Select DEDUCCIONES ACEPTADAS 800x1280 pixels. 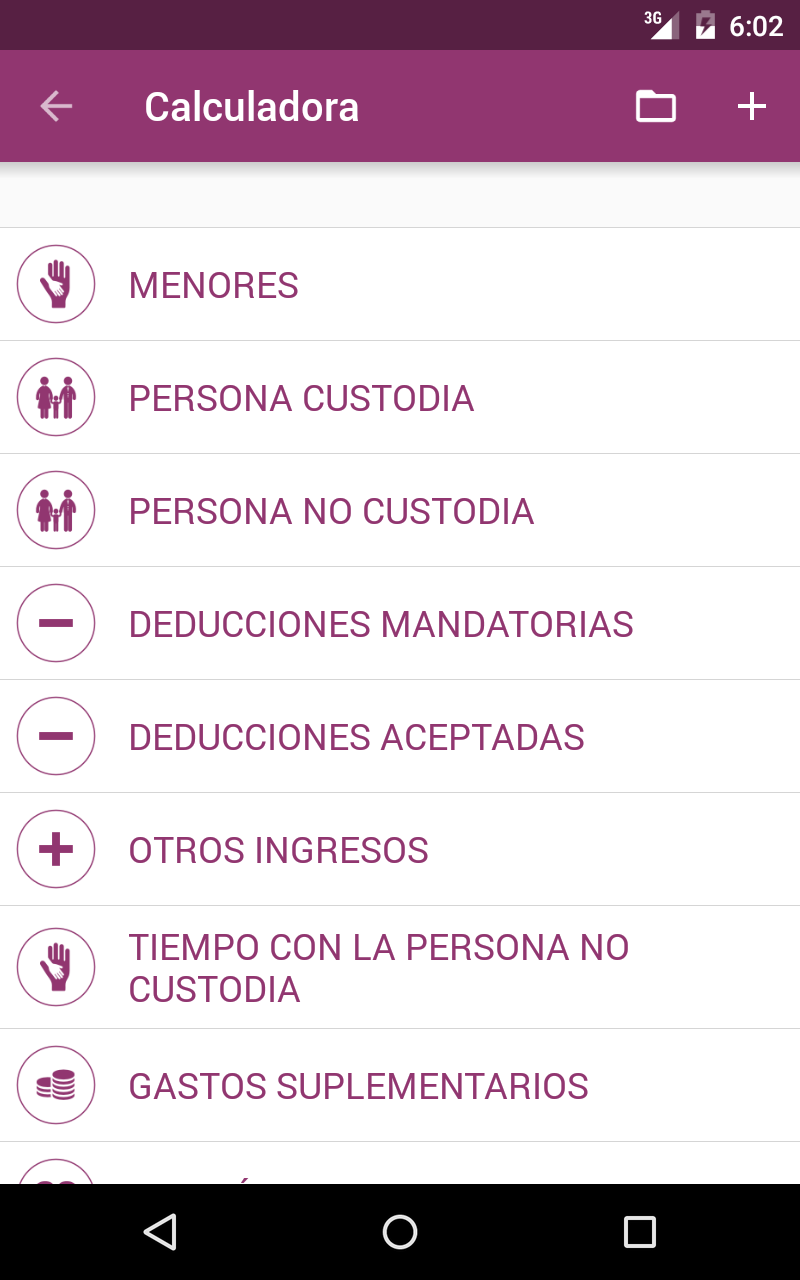(x=400, y=736)
